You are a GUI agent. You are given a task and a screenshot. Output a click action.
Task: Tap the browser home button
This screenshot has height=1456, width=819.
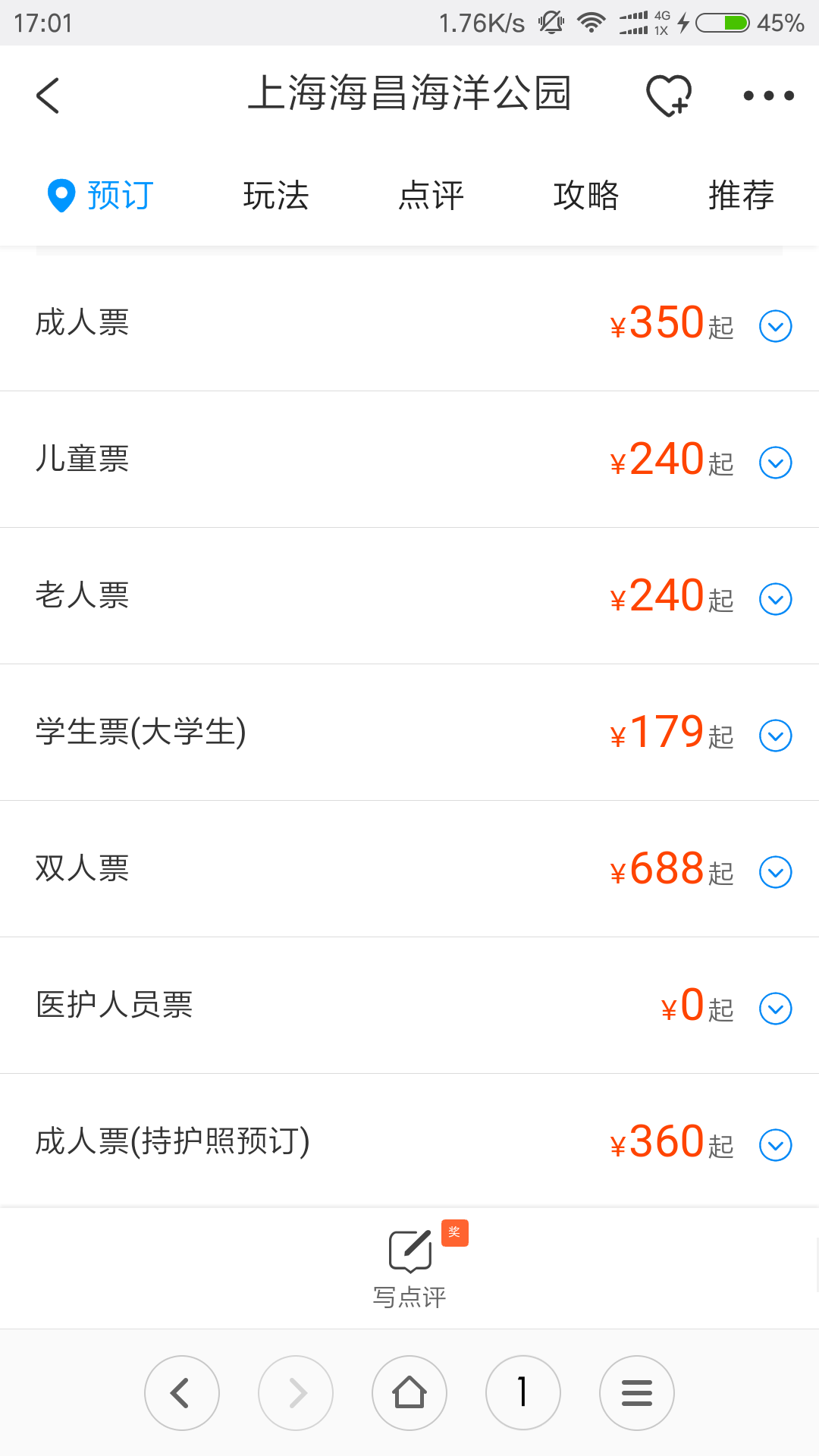tap(409, 1393)
